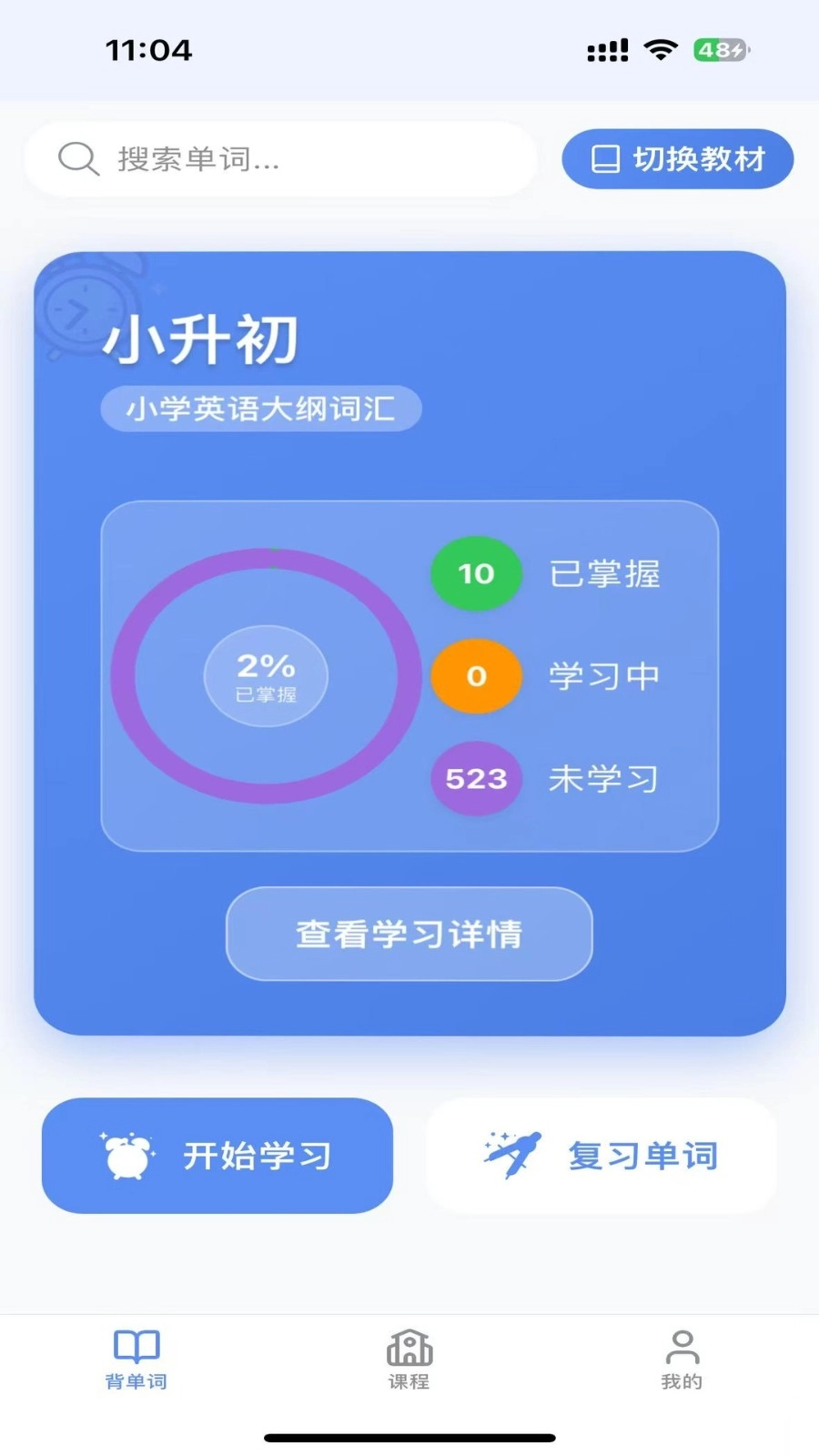
Task: Tap the orange 0 学习中 badge
Action: coord(475,676)
